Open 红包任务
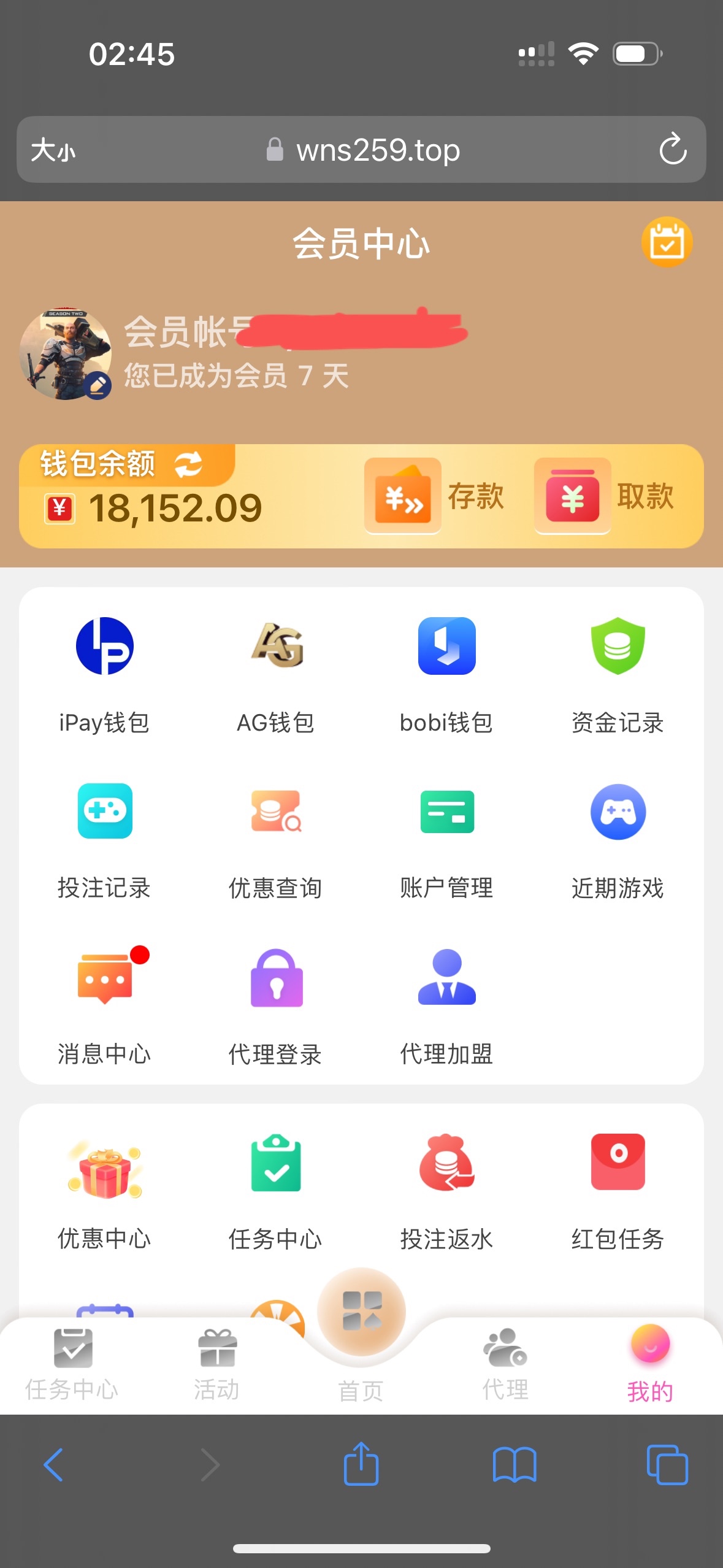Image resolution: width=723 pixels, height=1568 pixels. pyautogui.click(x=618, y=1190)
